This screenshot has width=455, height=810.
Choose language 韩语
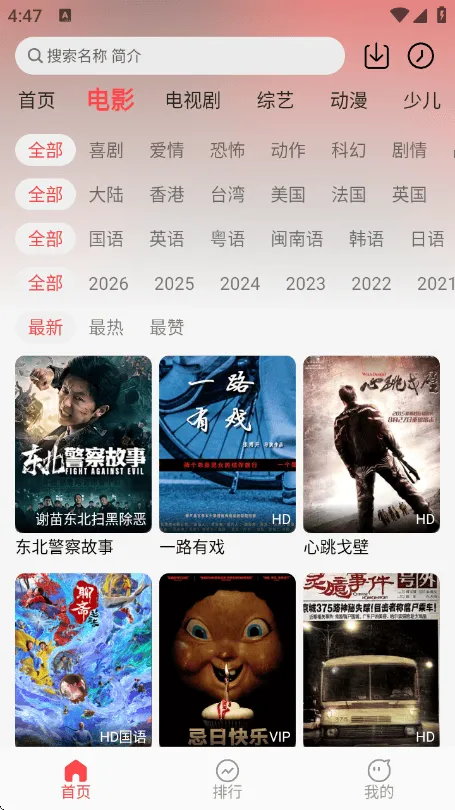[x=366, y=239]
